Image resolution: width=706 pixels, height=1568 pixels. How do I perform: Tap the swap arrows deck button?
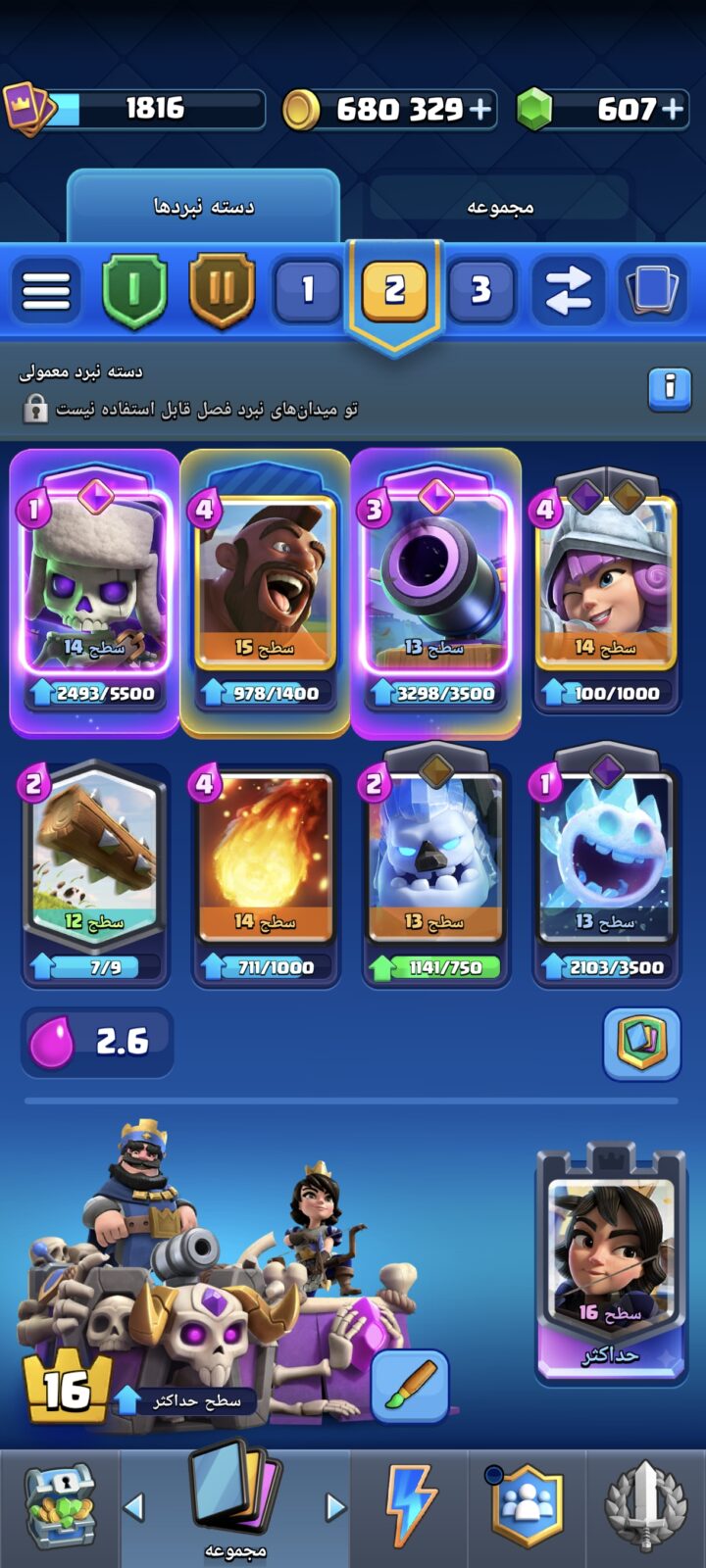[x=568, y=290]
